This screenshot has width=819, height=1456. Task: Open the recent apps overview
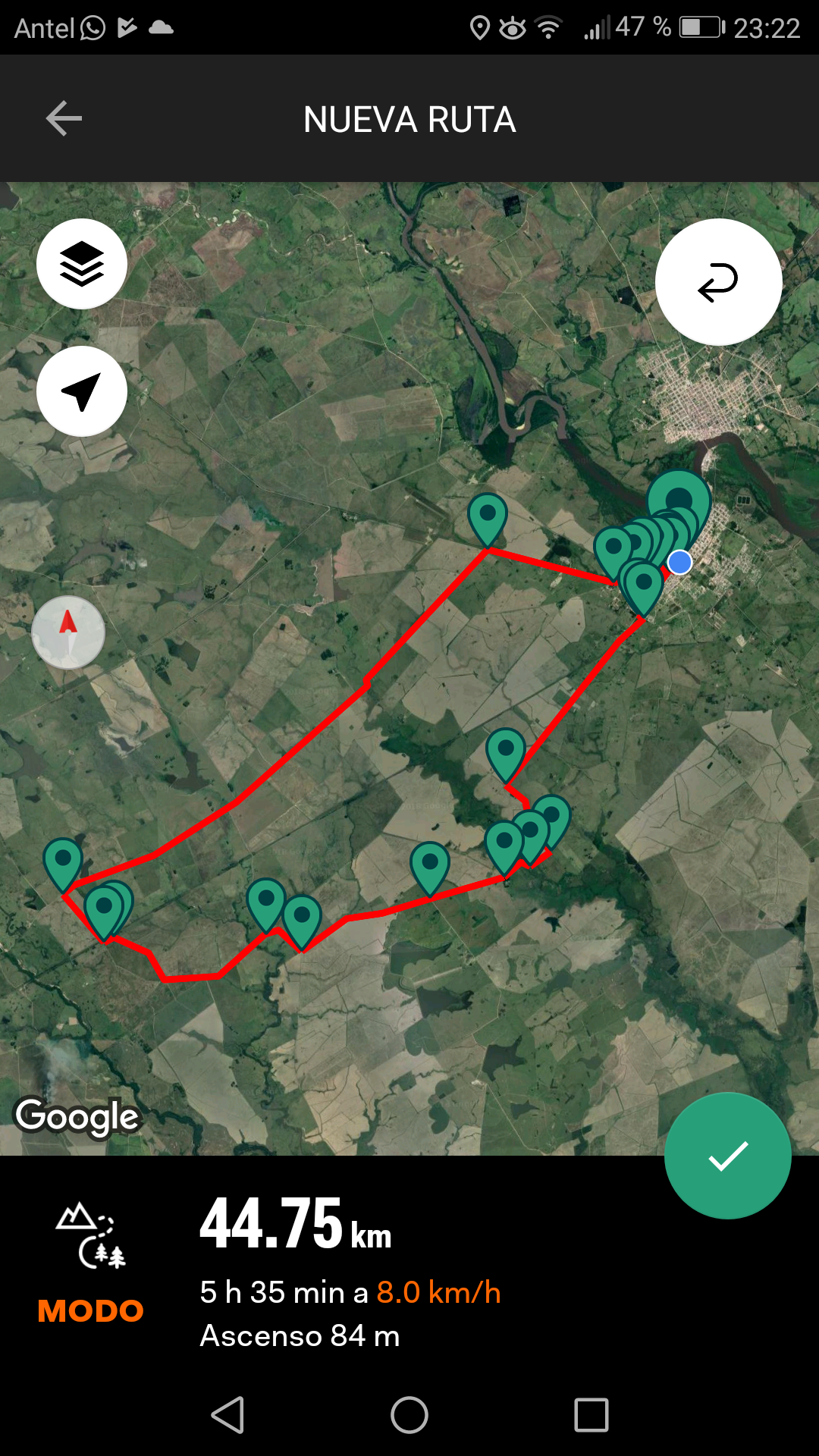[x=591, y=1415]
